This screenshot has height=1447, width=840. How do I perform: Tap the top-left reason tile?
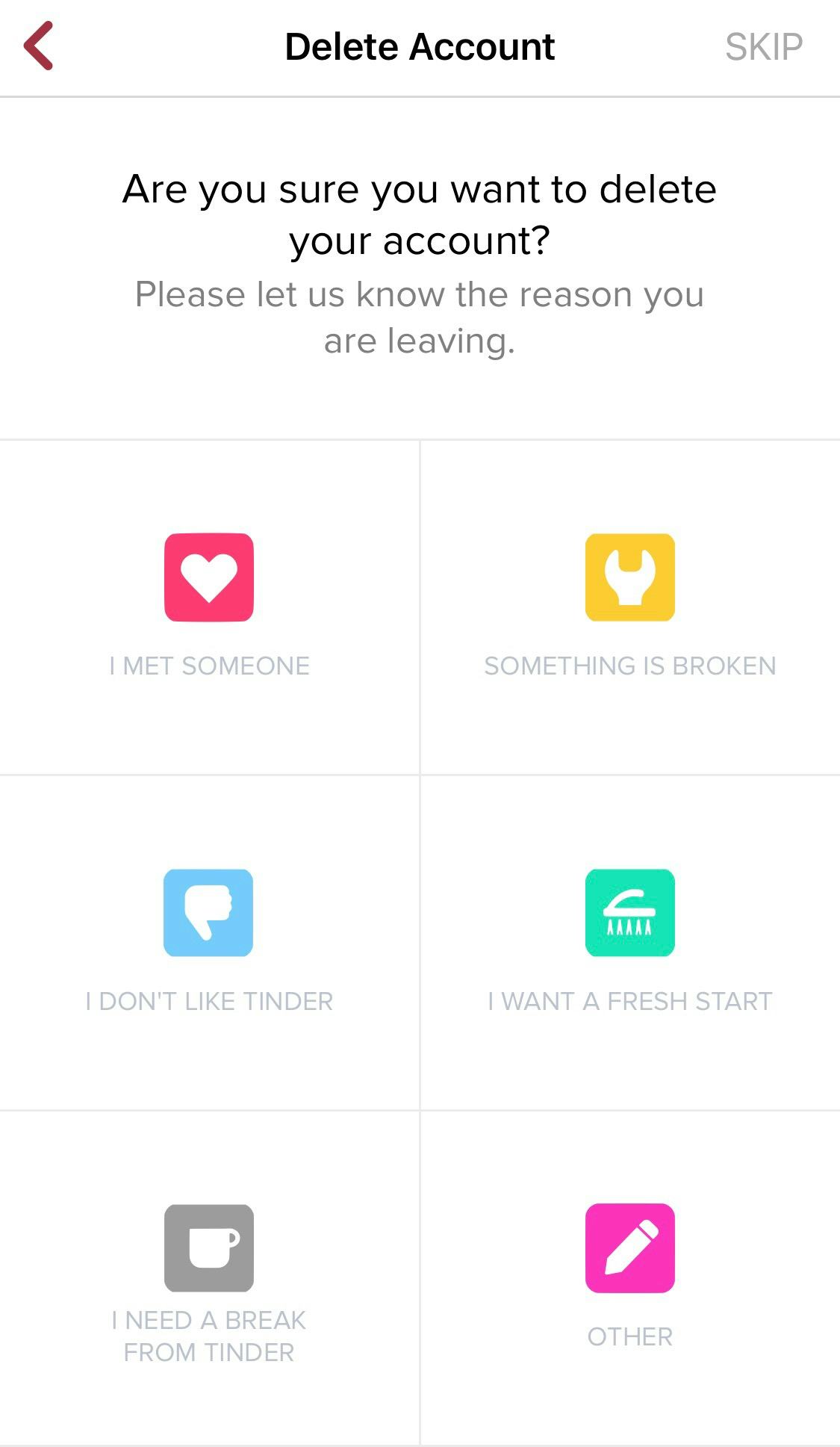tap(210, 605)
